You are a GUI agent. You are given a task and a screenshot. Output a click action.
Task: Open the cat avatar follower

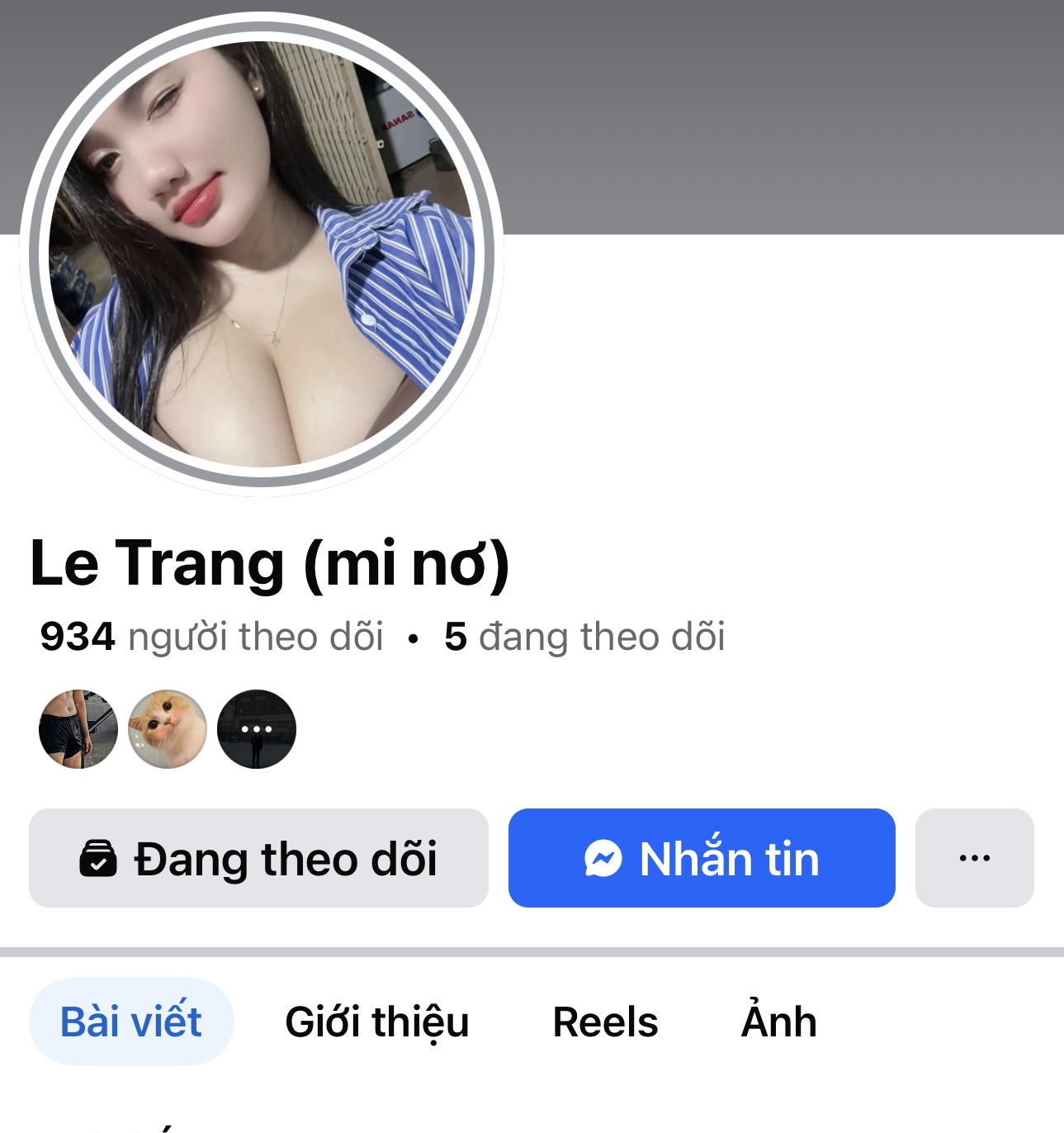pyautogui.click(x=168, y=729)
